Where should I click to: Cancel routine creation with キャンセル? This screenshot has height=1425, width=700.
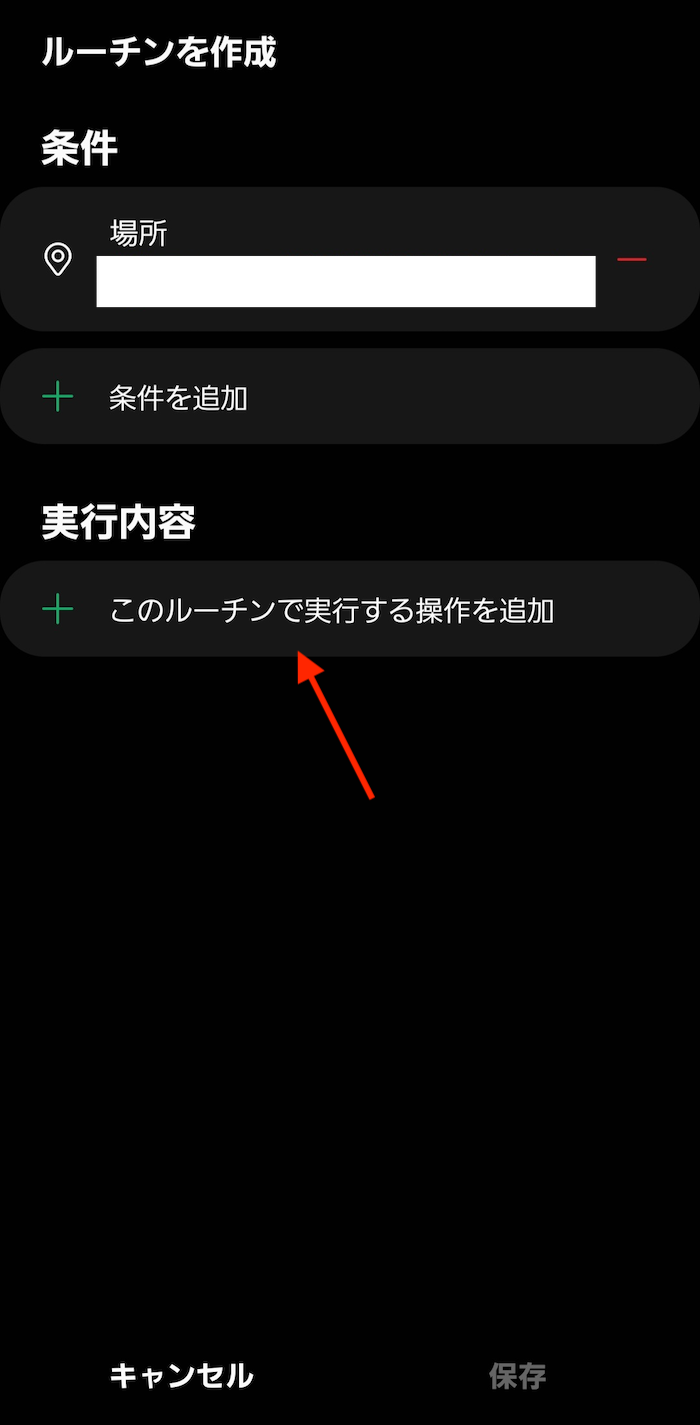point(181,1375)
